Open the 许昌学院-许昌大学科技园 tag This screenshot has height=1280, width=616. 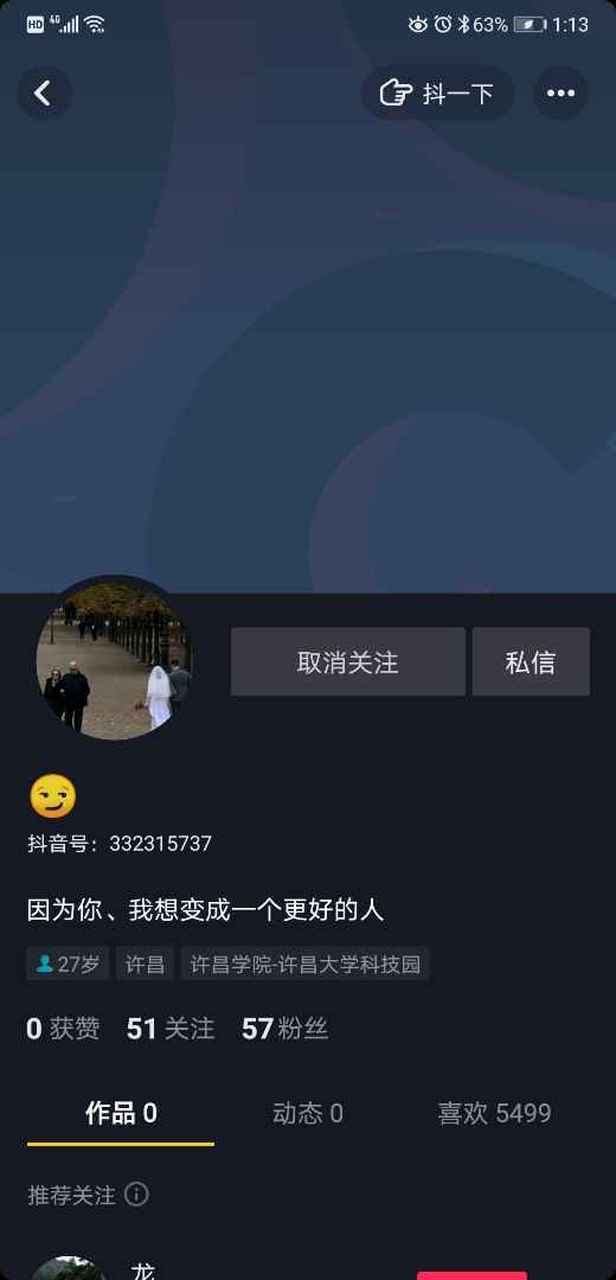[305, 964]
